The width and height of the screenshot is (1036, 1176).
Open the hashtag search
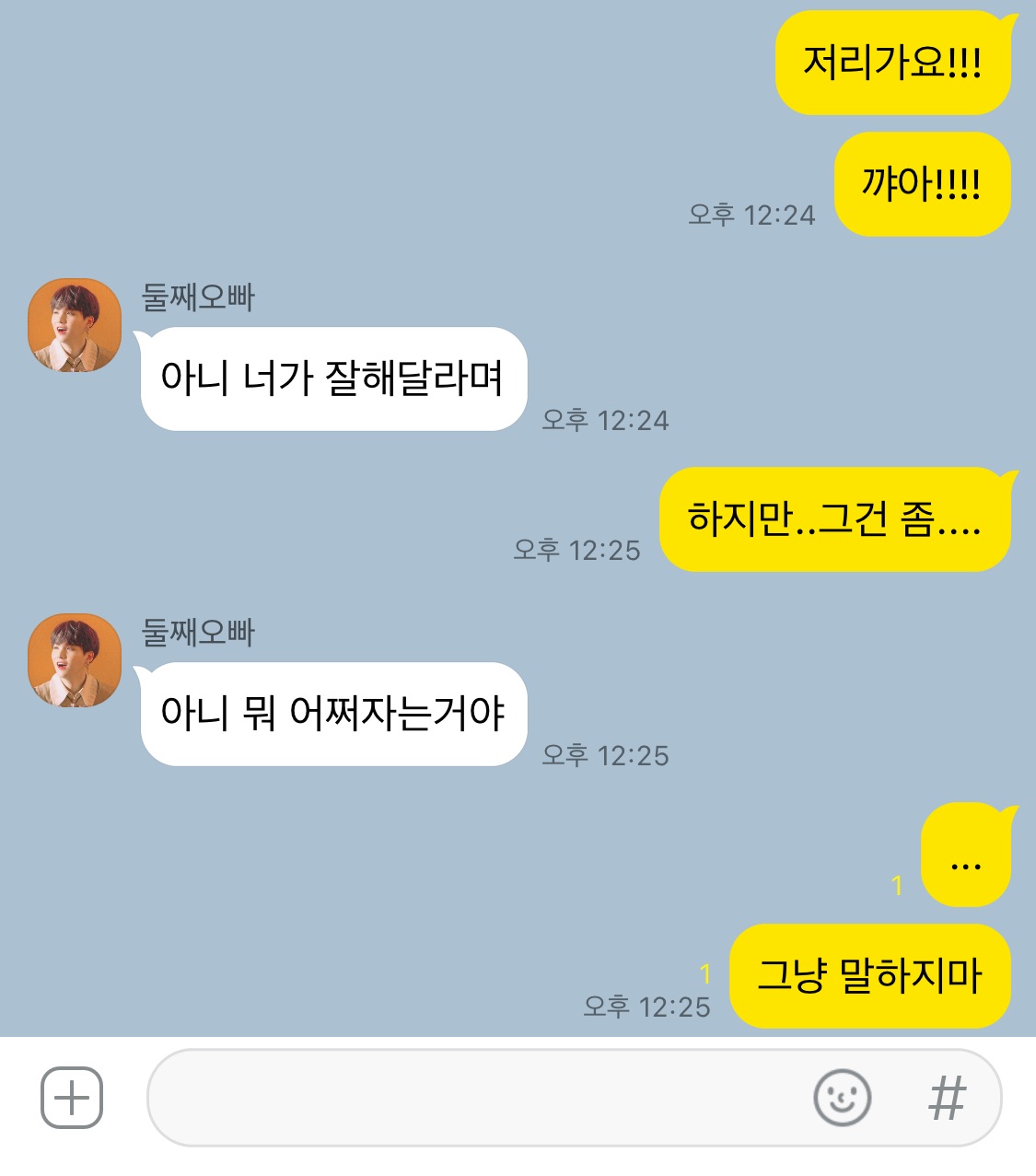pos(947,1098)
